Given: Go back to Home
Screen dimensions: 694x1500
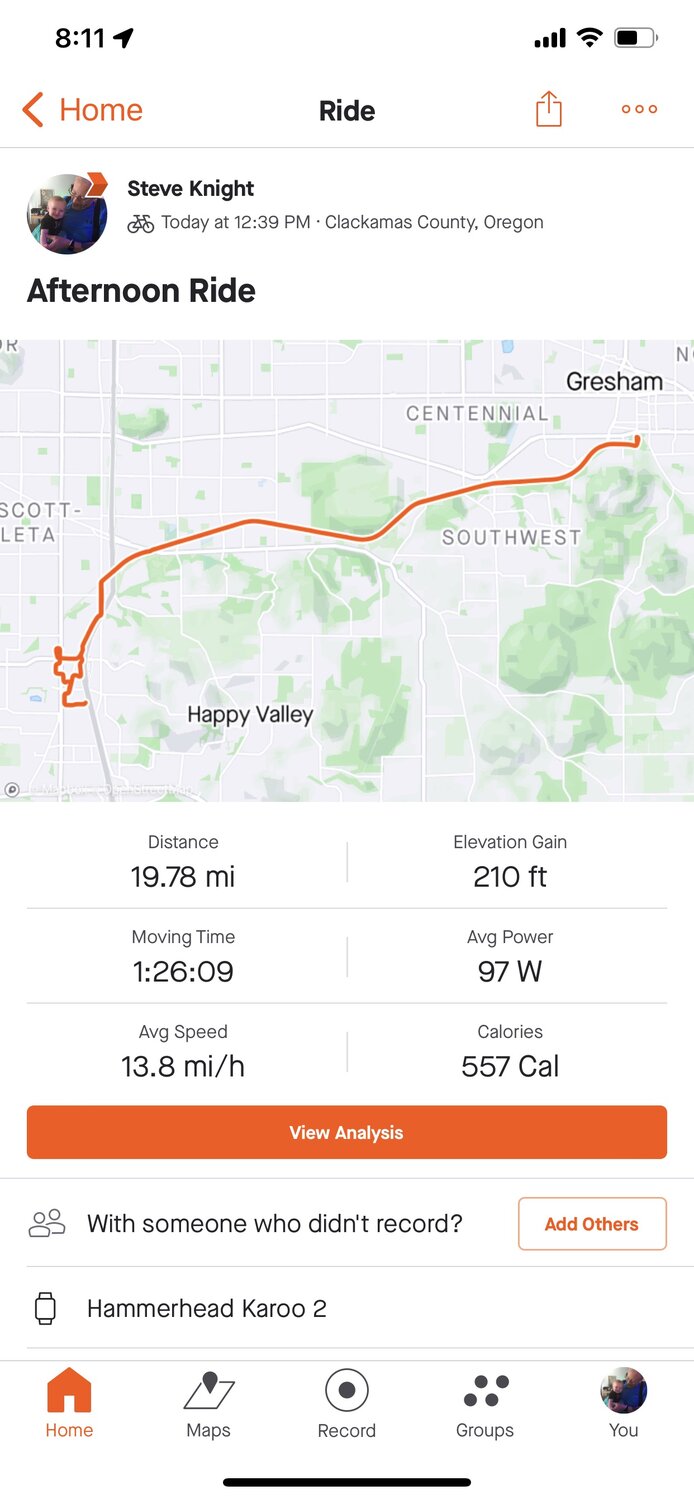Looking at the screenshot, I should click(x=82, y=110).
